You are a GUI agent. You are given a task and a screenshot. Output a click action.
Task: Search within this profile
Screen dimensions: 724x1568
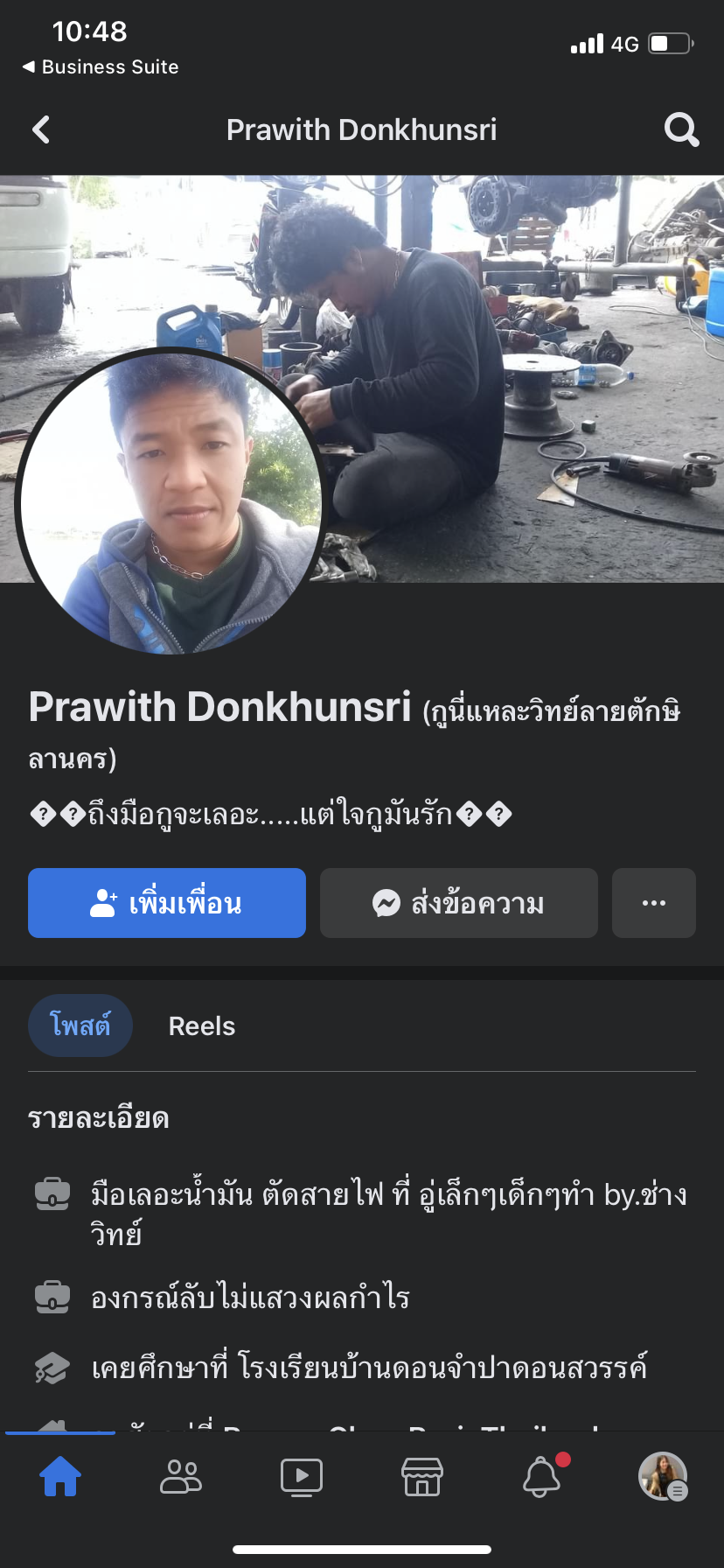tap(681, 130)
